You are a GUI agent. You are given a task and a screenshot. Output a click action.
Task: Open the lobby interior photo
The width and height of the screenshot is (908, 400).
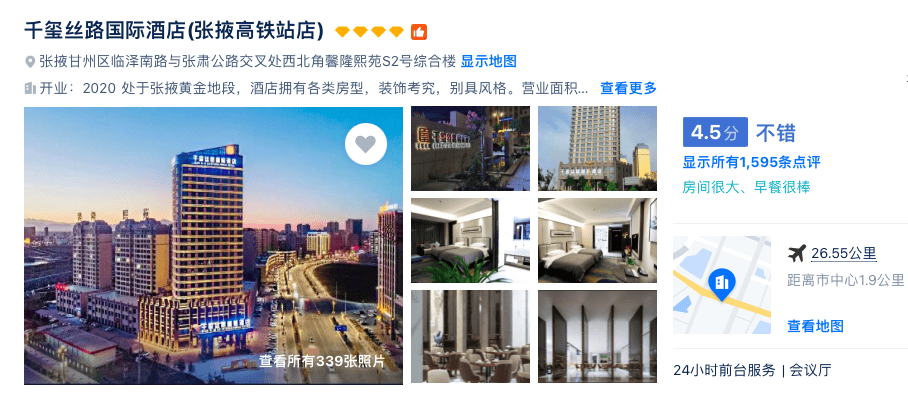click(x=597, y=337)
